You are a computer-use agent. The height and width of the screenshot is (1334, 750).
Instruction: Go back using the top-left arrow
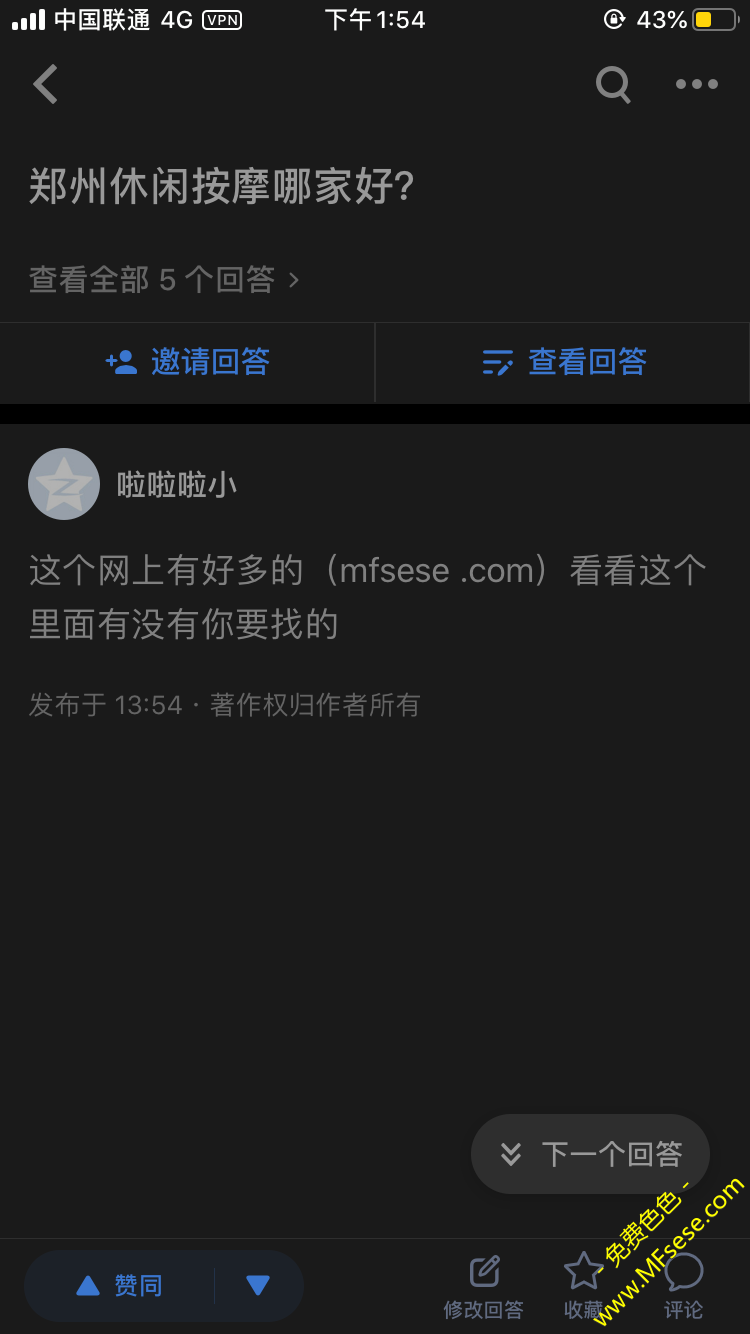[x=46, y=85]
